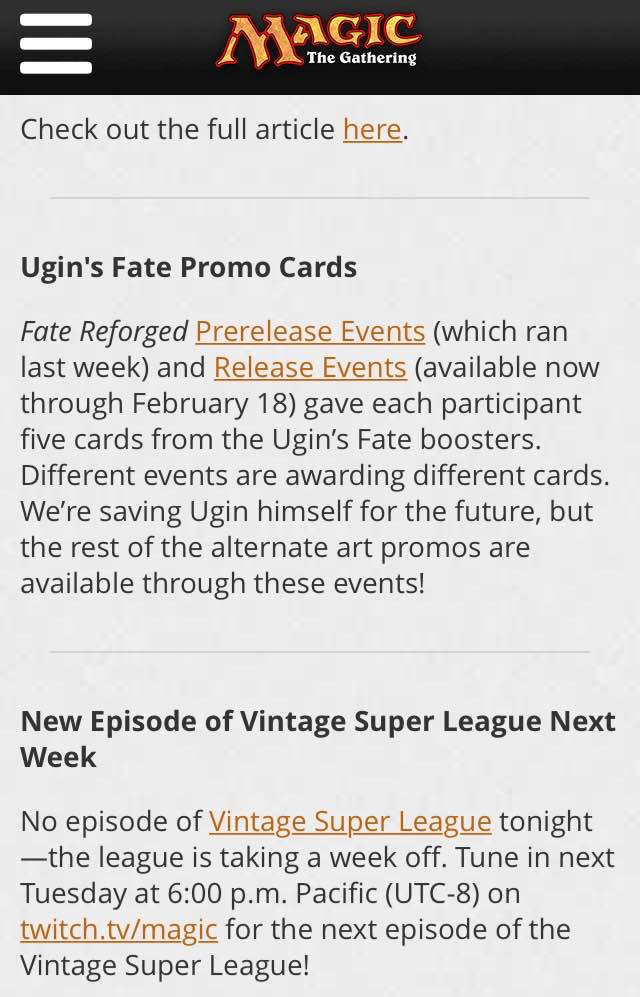Visit the Vintage Super League link

pos(350,822)
